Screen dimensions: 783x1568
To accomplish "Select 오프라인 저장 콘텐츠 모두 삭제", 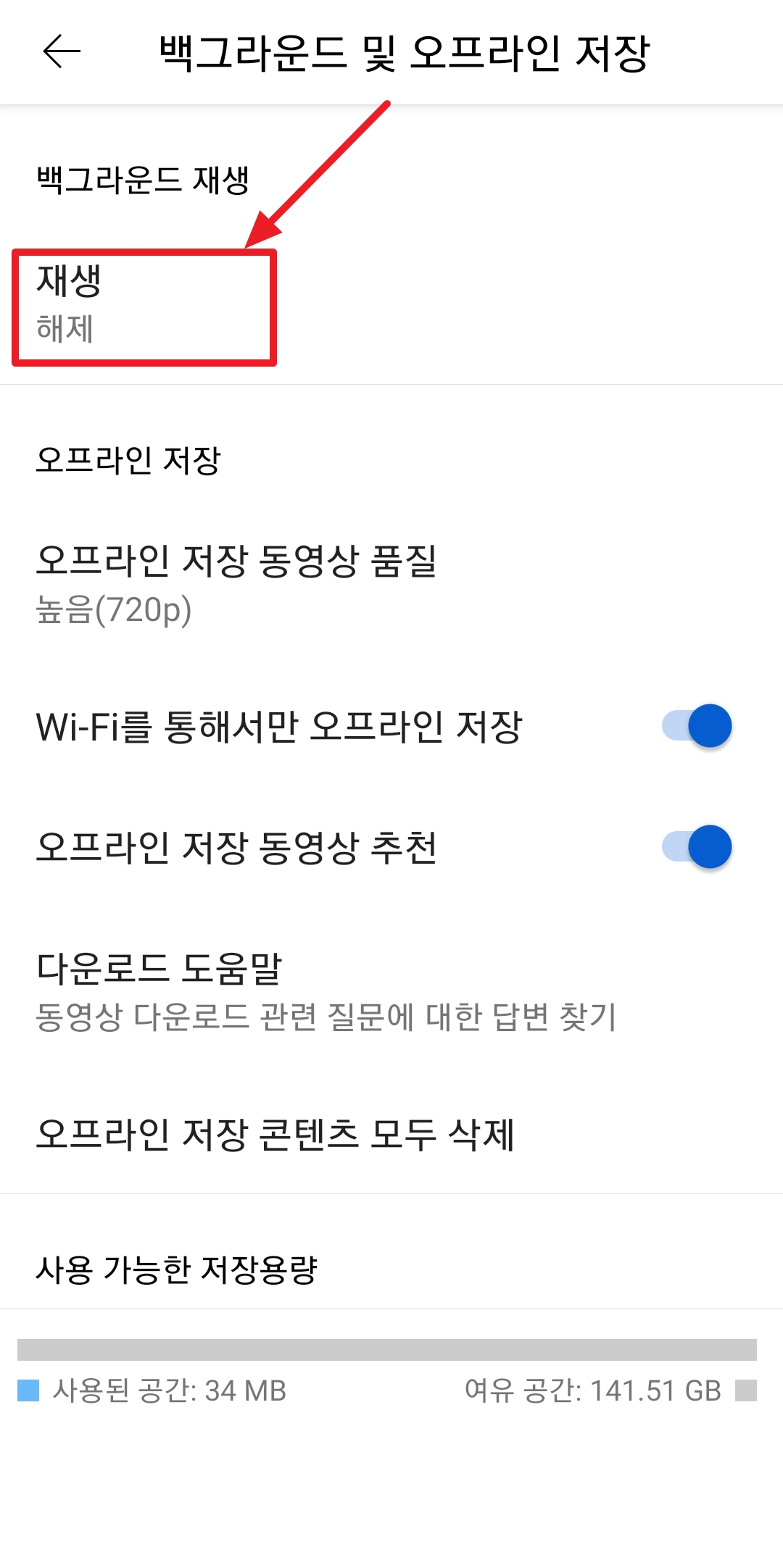I will (x=275, y=1135).
